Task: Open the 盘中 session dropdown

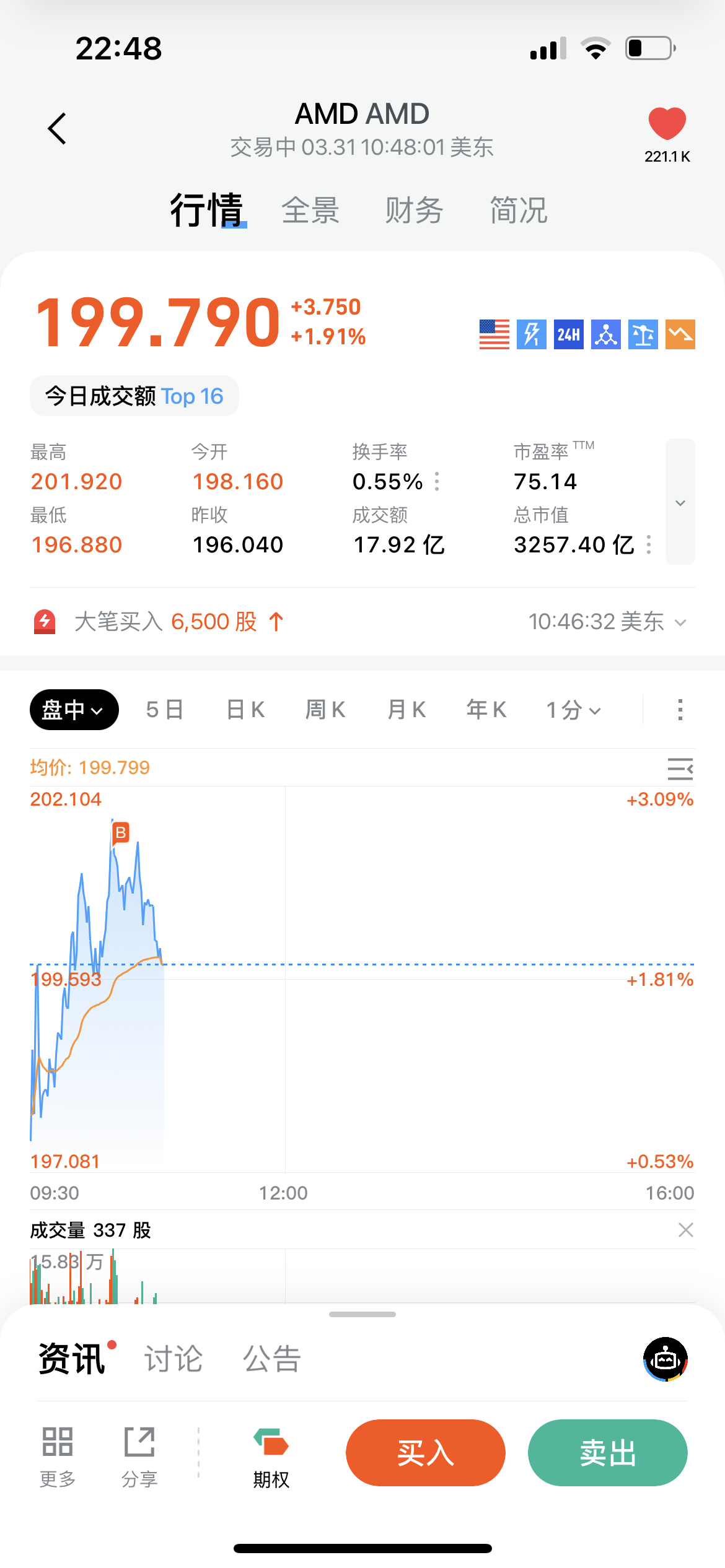Action: tap(74, 710)
